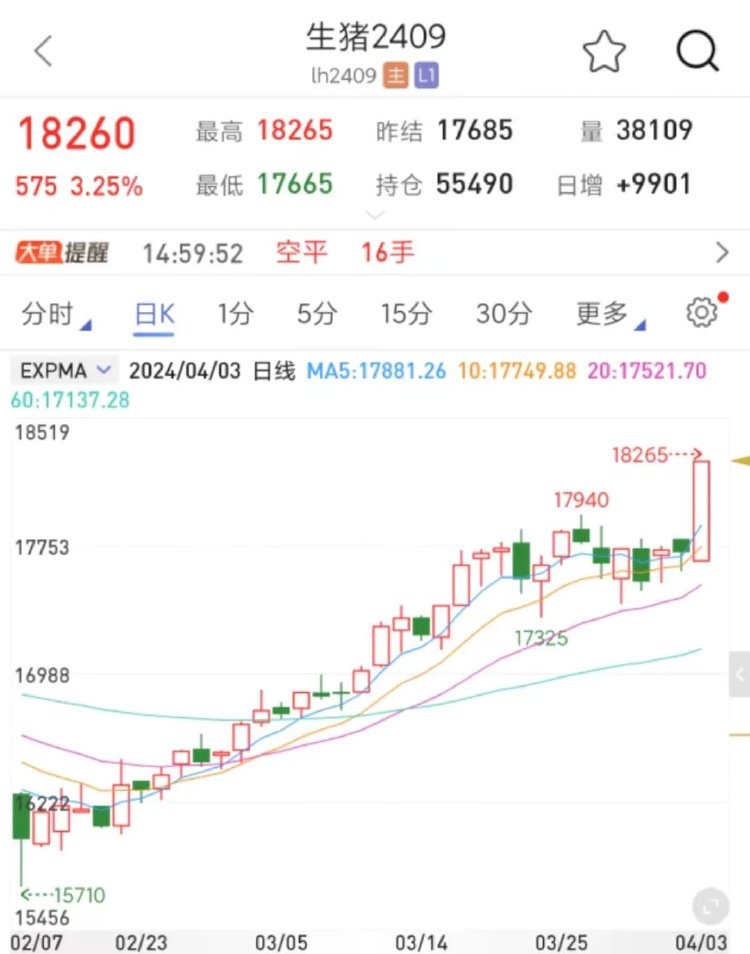
Task: Open the EXPMA indicator dropdown
Action: 62,370
